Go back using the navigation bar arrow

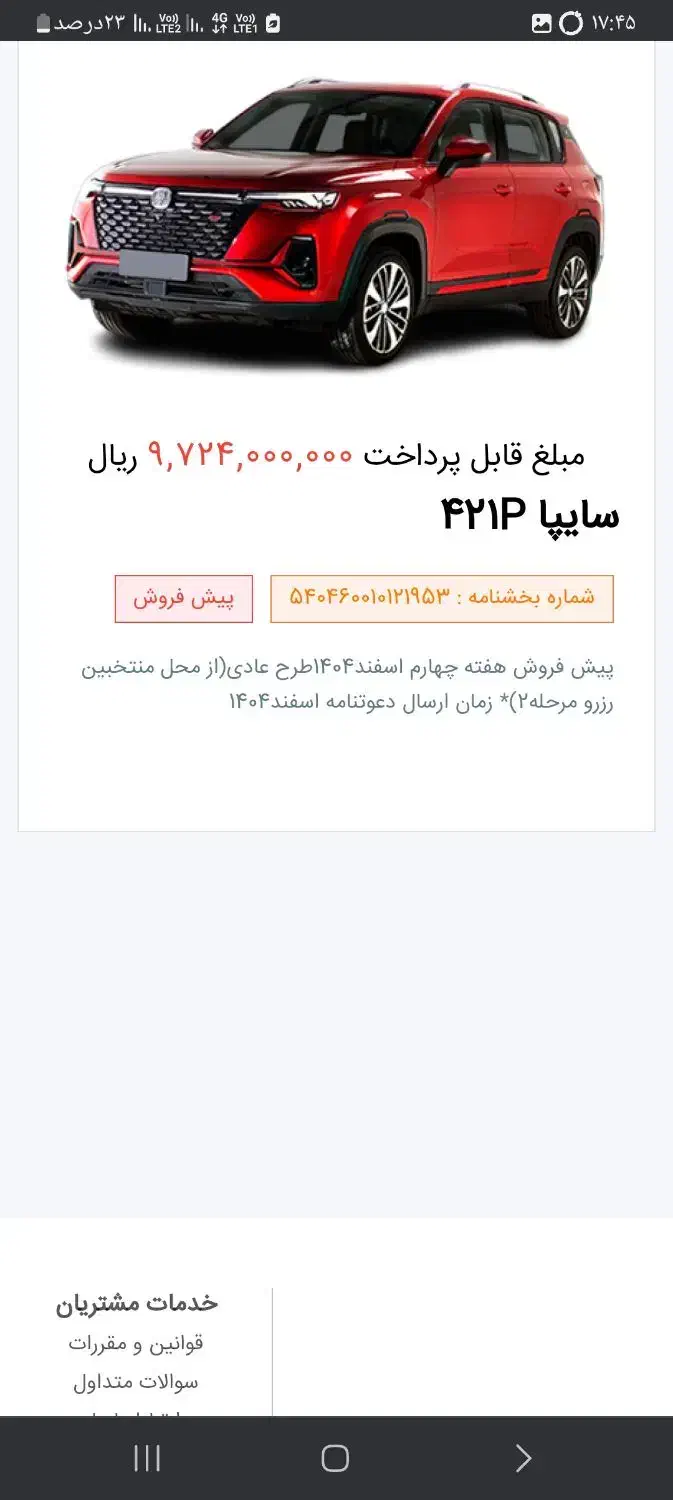click(x=523, y=1458)
